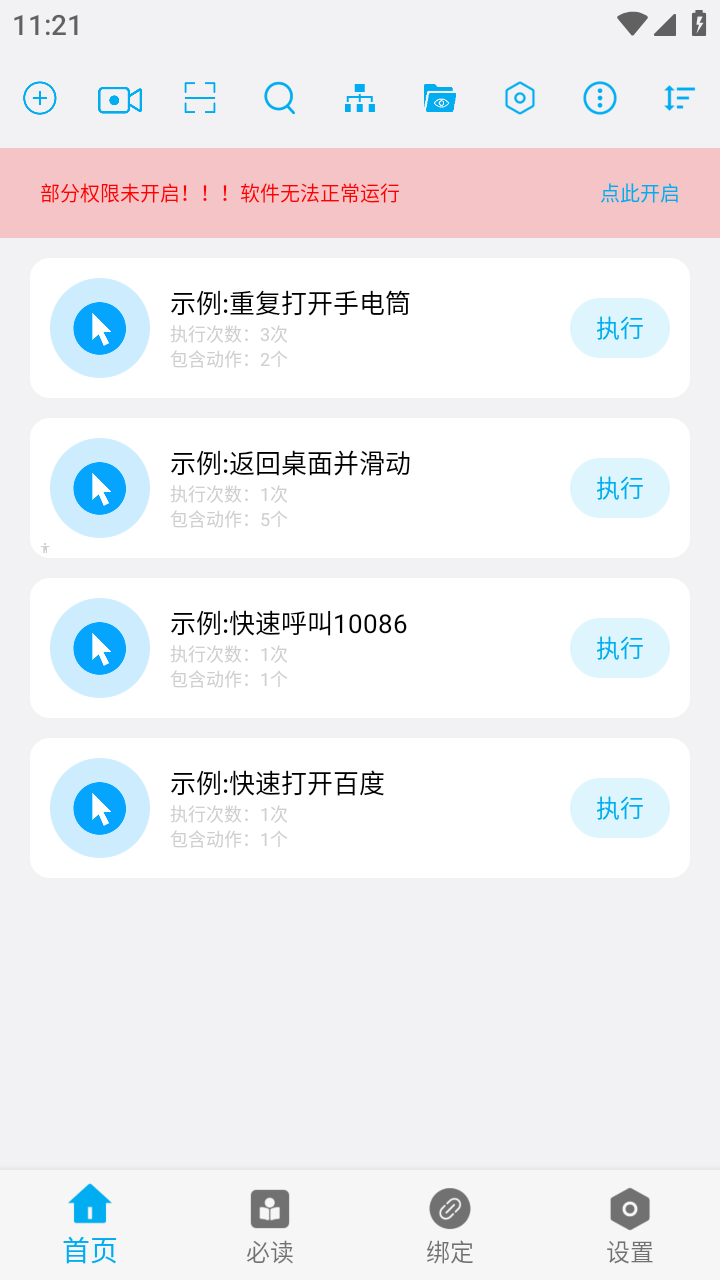Tap 执行 for 示例:快速呼叫10086
The width and height of the screenshot is (720, 1280).
click(x=619, y=648)
